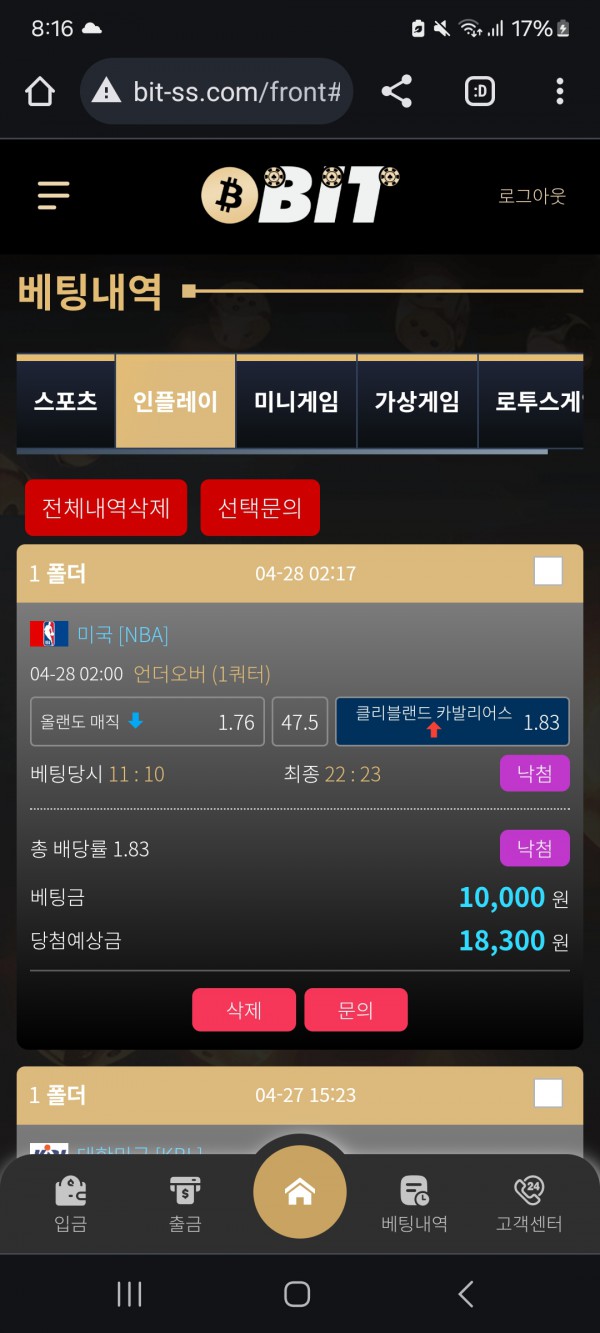Open the hamburger drawer menu
The image size is (600, 1333).
(x=53, y=195)
